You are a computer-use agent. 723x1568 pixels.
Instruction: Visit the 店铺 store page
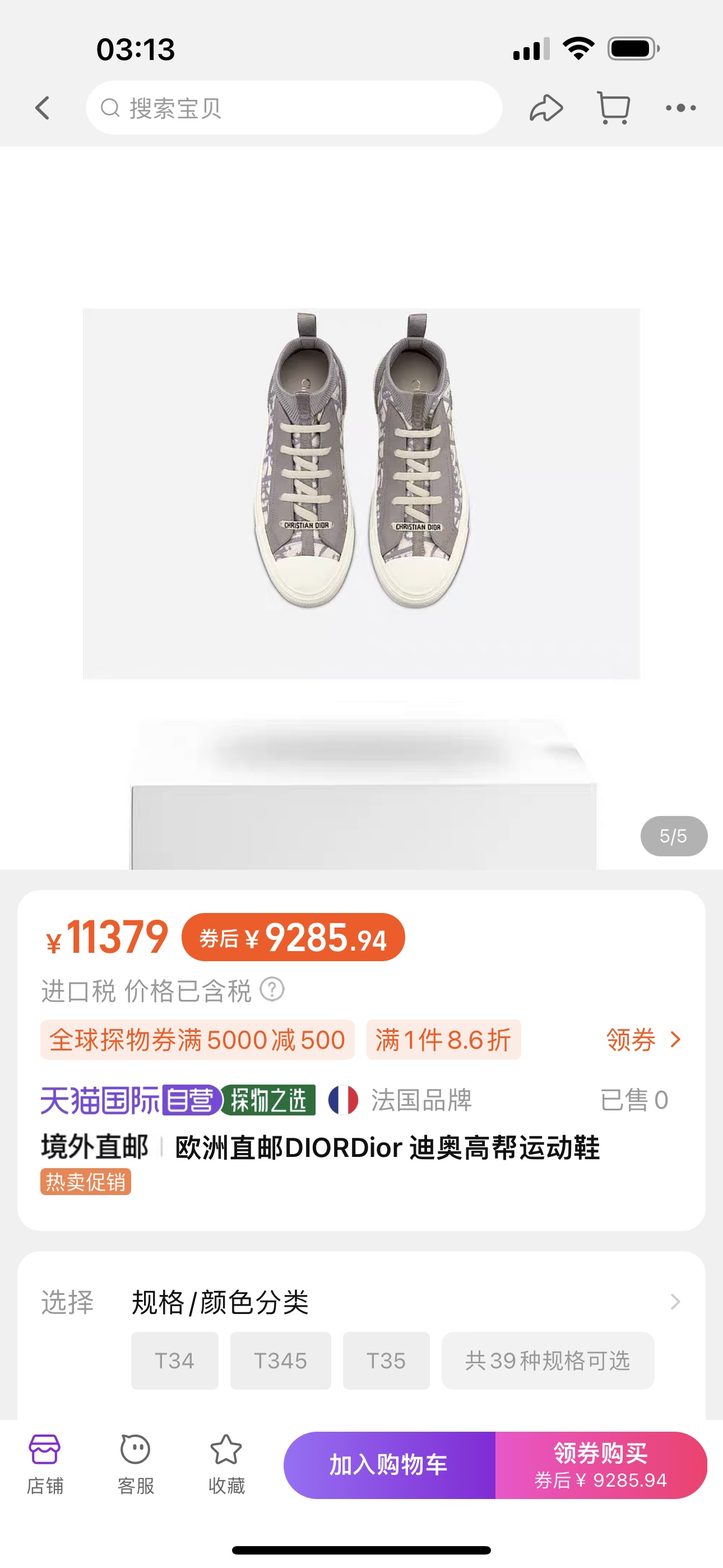point(44,1463)
